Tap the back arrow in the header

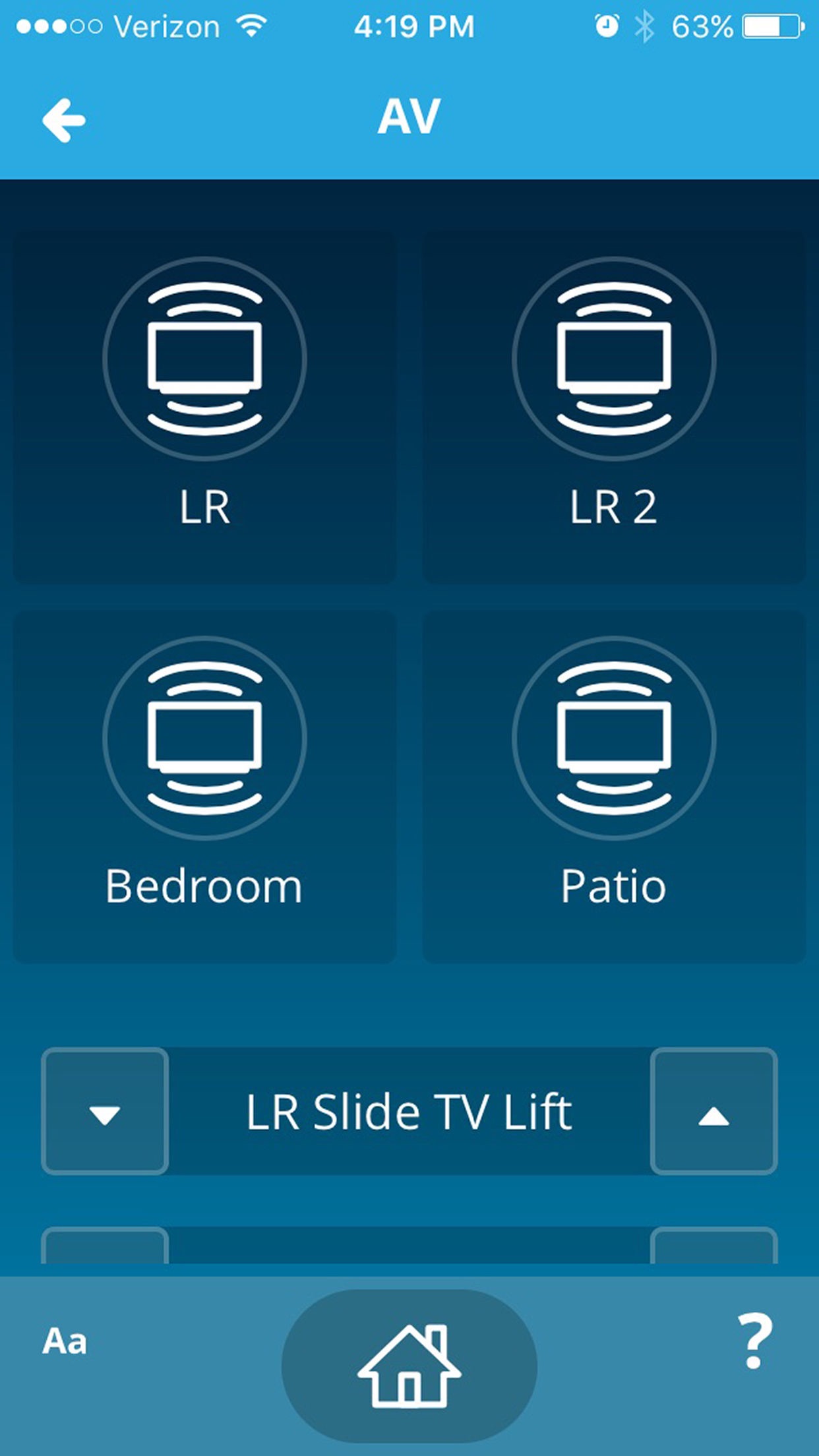click(x=64, y=121)
